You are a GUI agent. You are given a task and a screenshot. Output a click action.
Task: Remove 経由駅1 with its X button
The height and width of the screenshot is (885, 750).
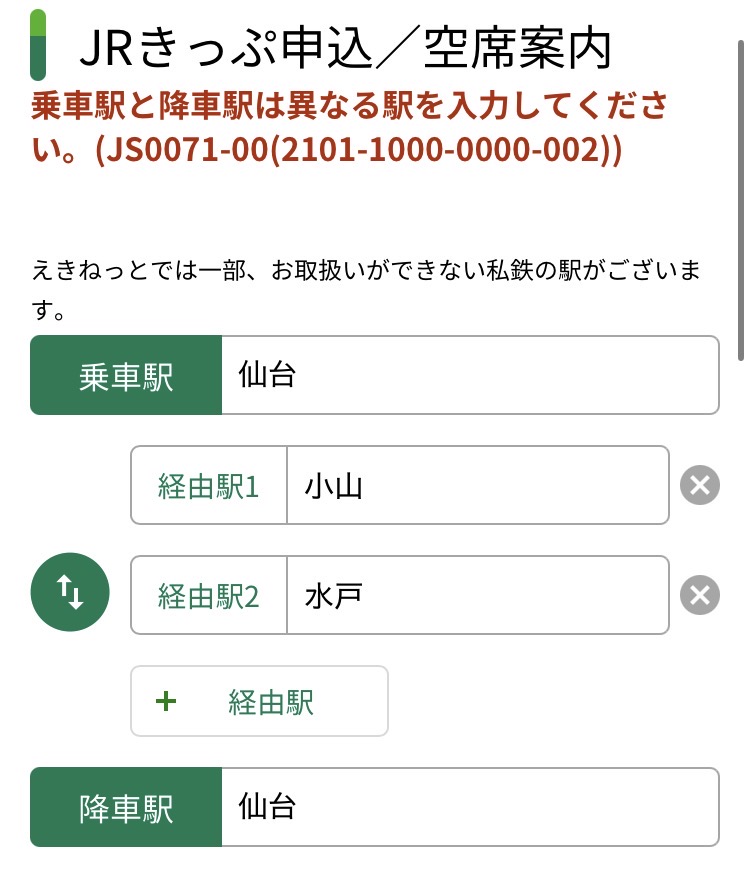699,485
